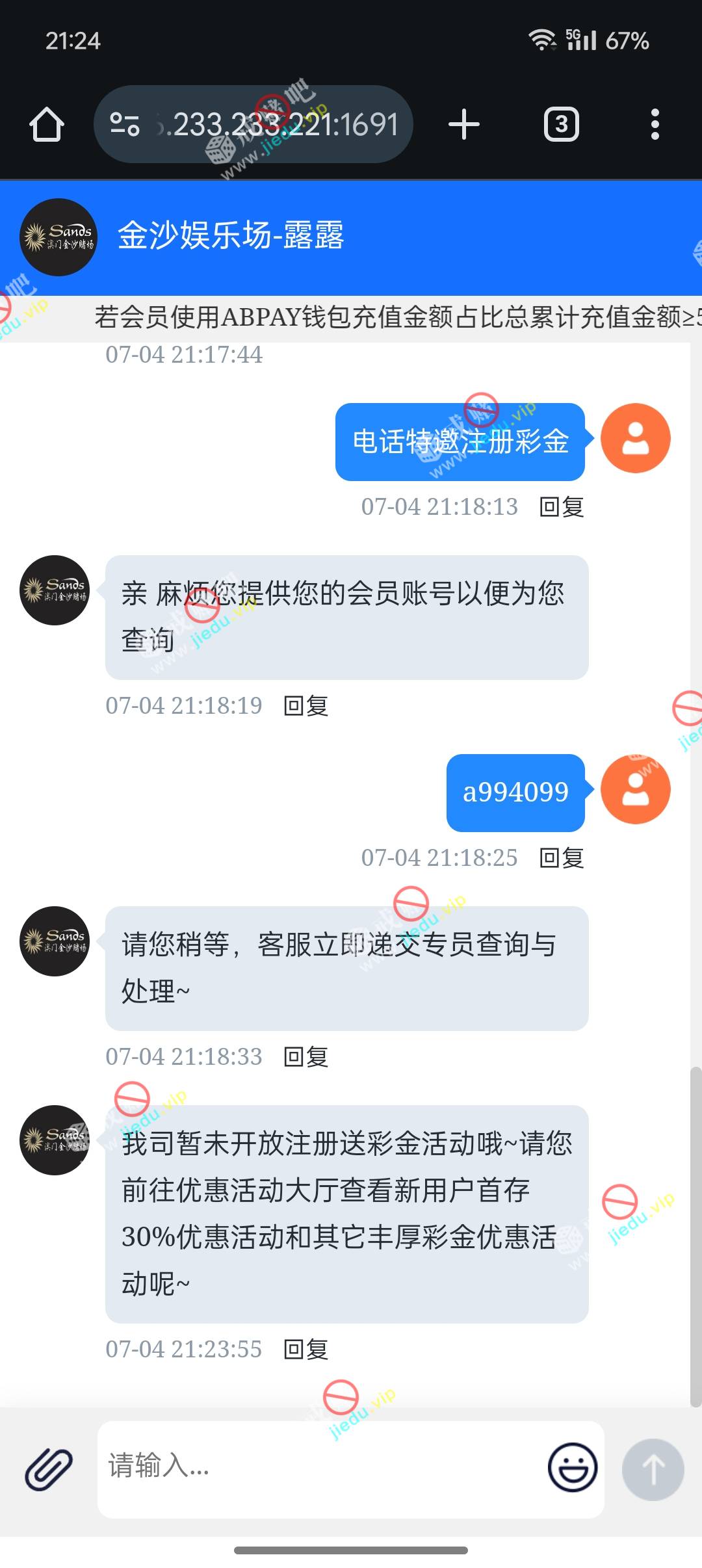Screen dimensions: 702x1568
Task: Send the message with the arrow button
Action: tap(653, 1469)
